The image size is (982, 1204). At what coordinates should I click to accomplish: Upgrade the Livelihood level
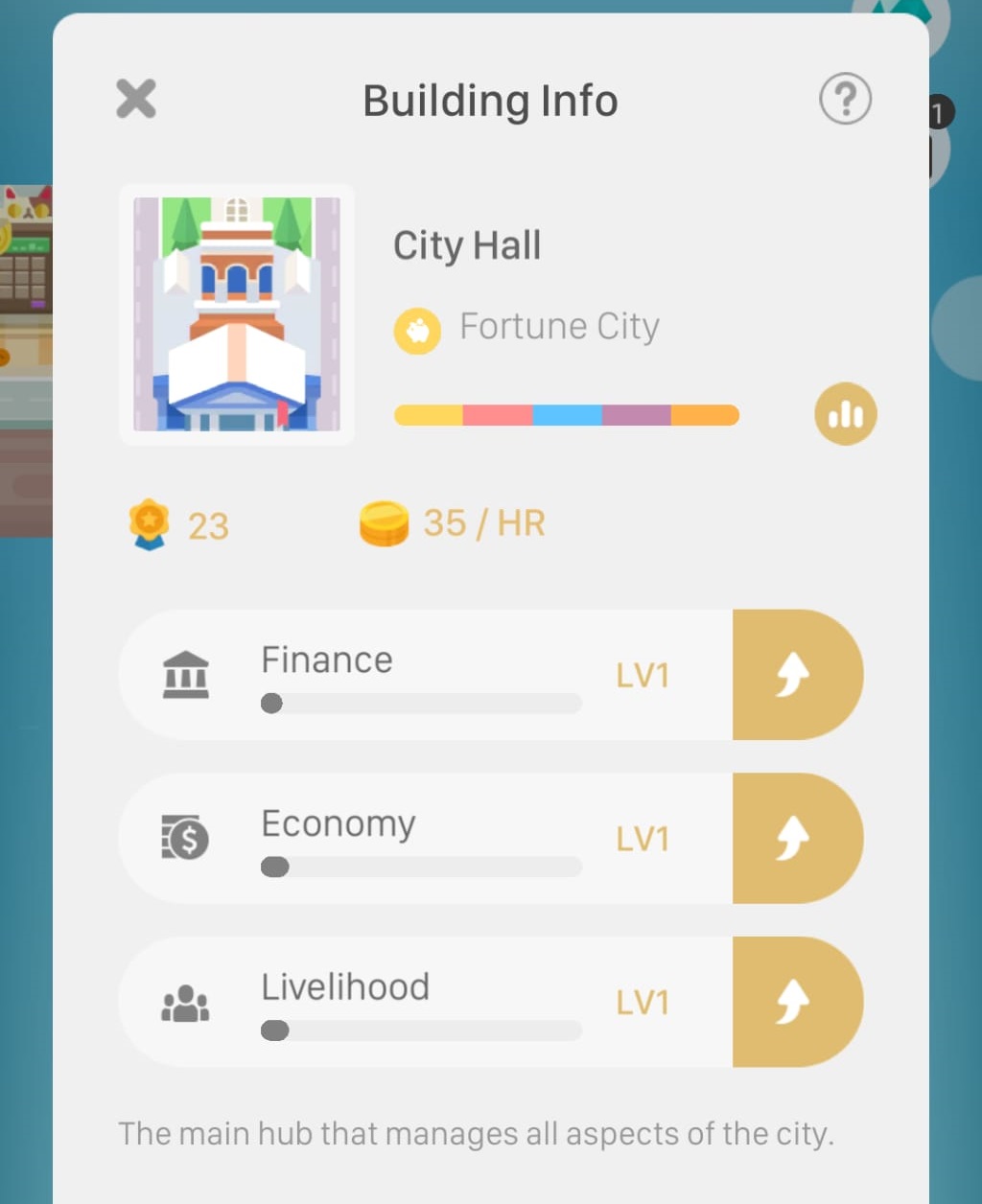tap(796, 1002)
